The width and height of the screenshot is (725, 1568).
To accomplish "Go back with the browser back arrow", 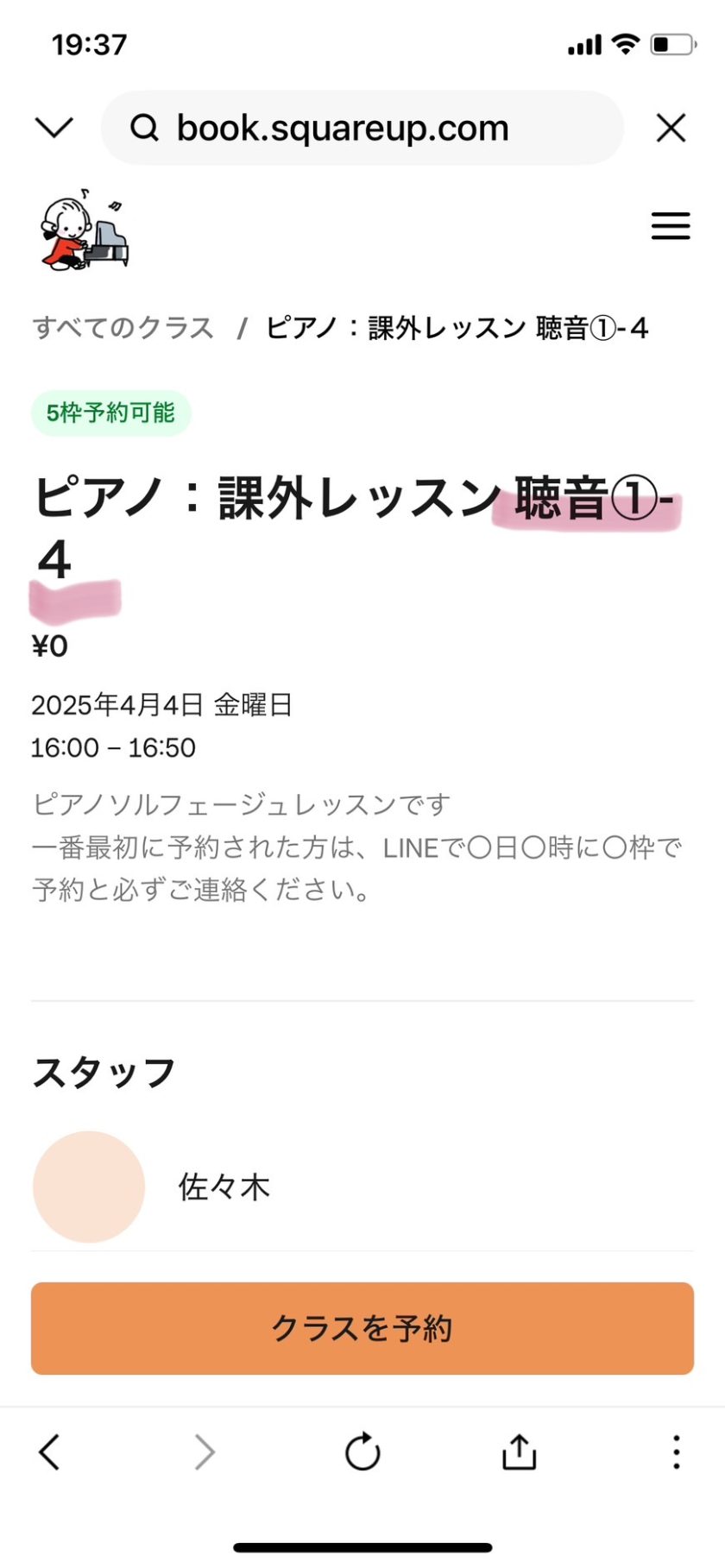I will coord(49,1452).
